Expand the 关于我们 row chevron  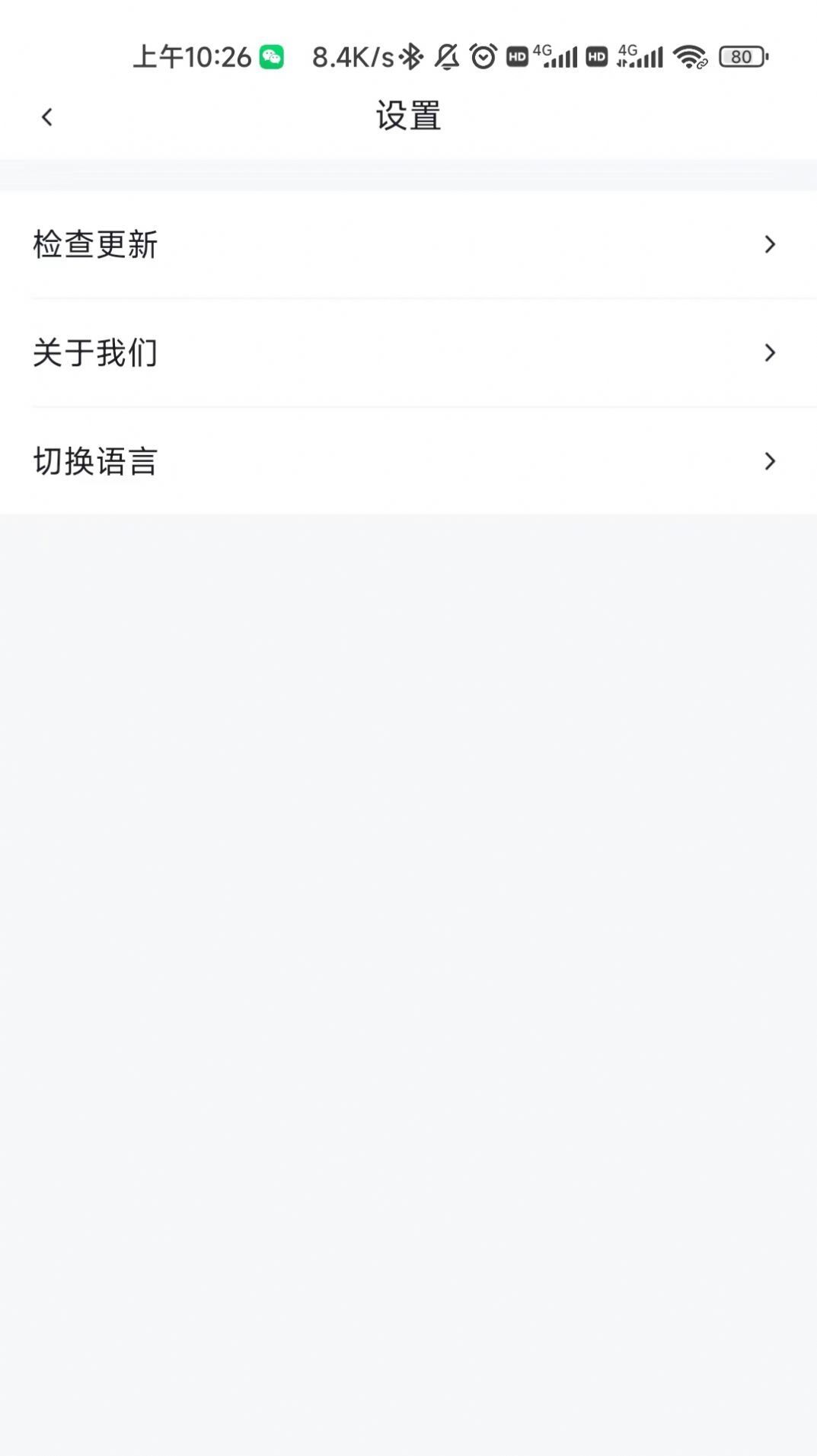coord(771,352)
